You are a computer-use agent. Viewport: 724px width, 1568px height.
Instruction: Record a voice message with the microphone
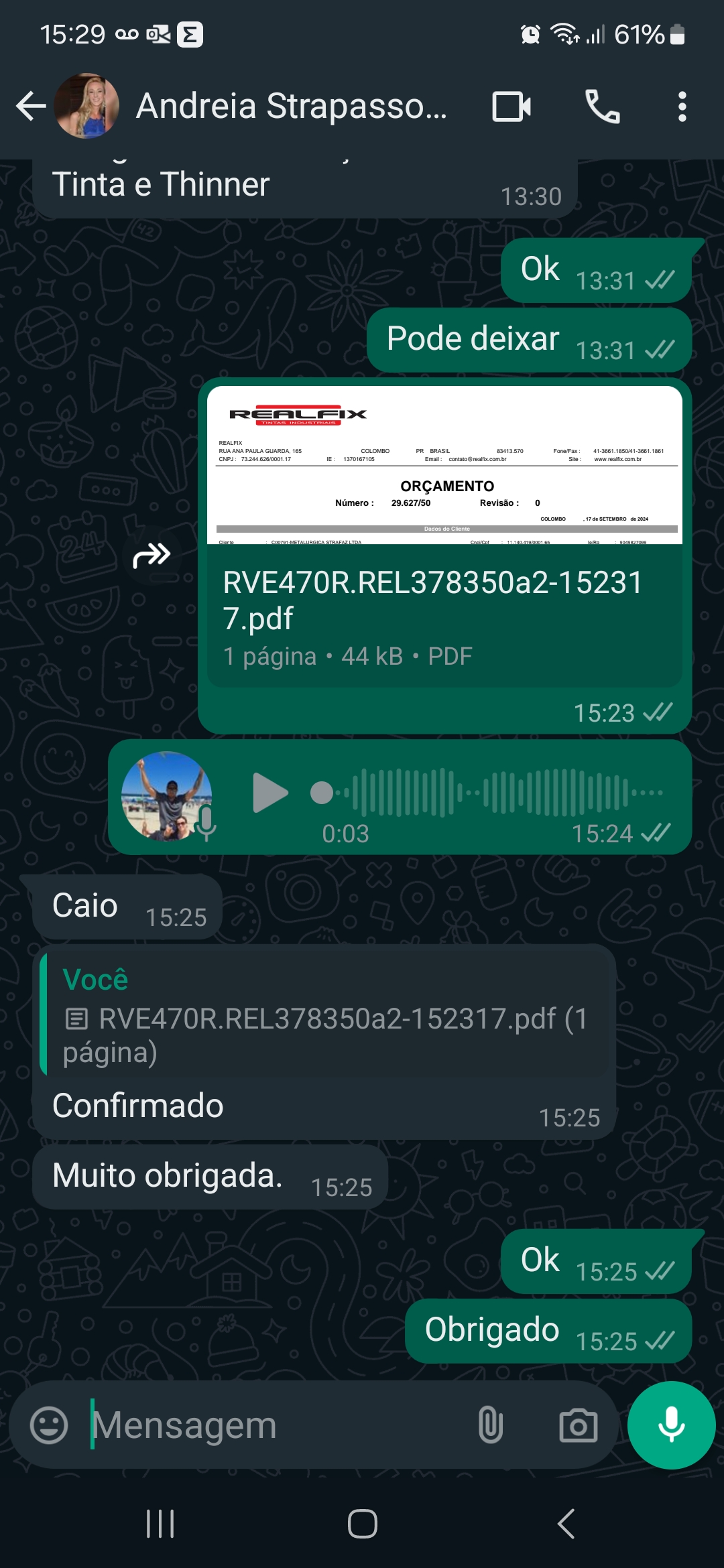671,1425
